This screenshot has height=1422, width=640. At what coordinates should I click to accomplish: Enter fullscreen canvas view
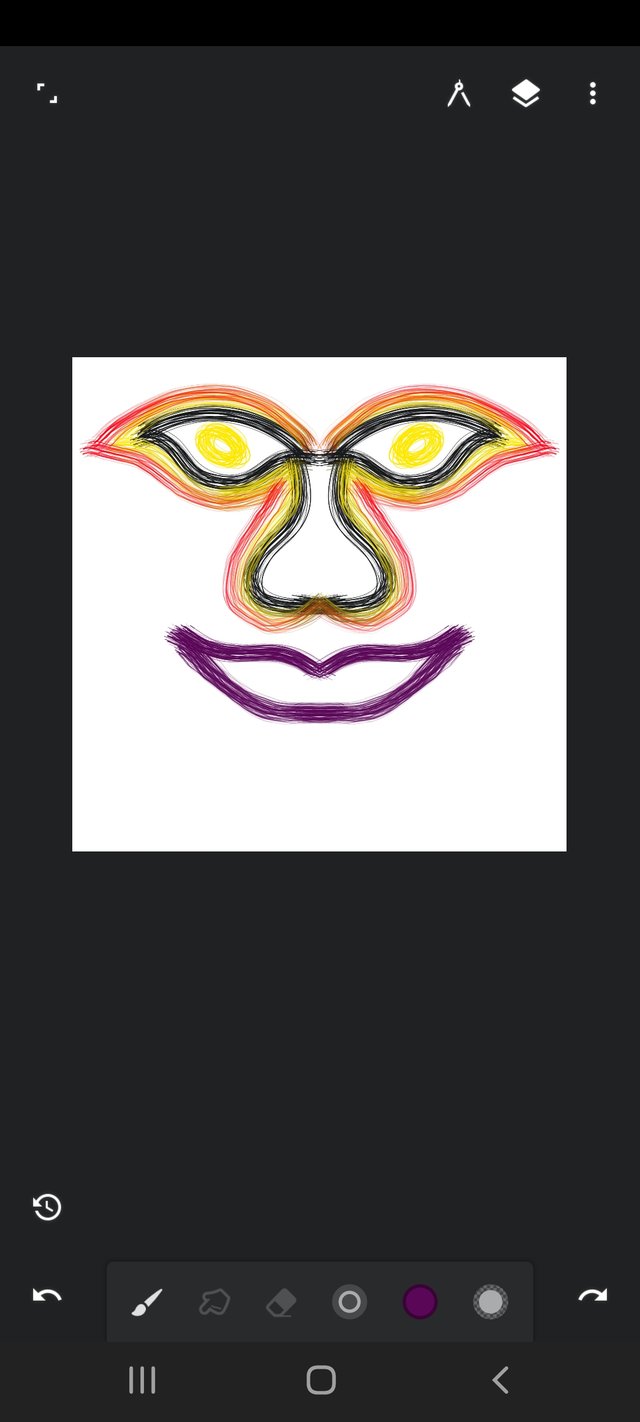click(47, 94)
